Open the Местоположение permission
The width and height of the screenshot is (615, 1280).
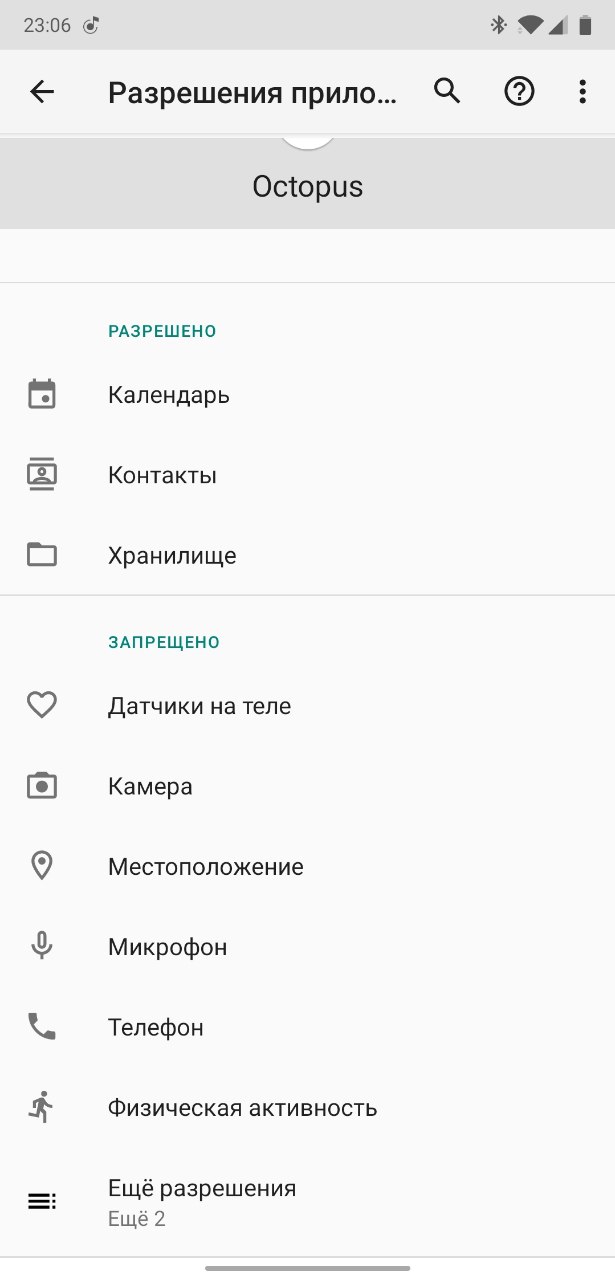click(x=307, y=866)
